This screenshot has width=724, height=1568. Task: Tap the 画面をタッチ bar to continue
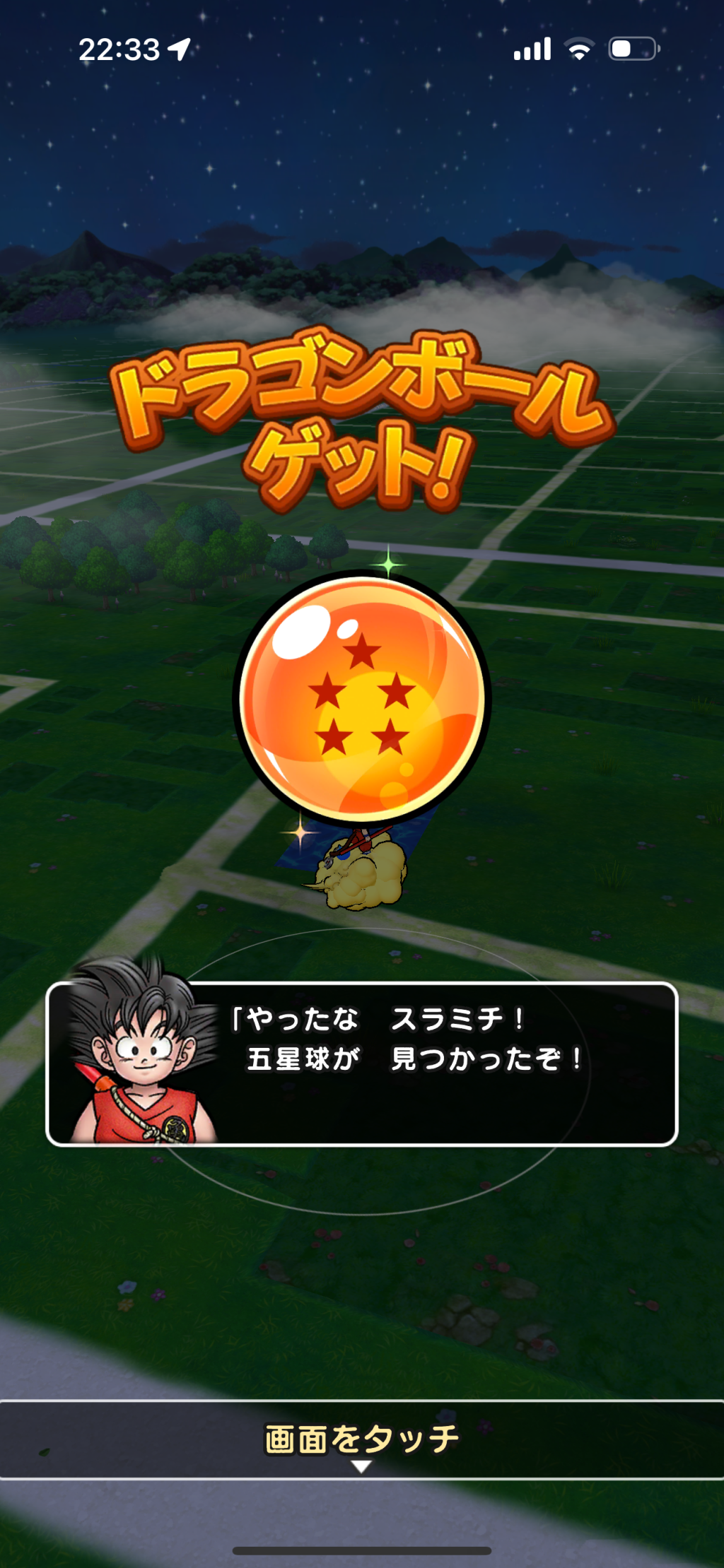click(362, 1439)
